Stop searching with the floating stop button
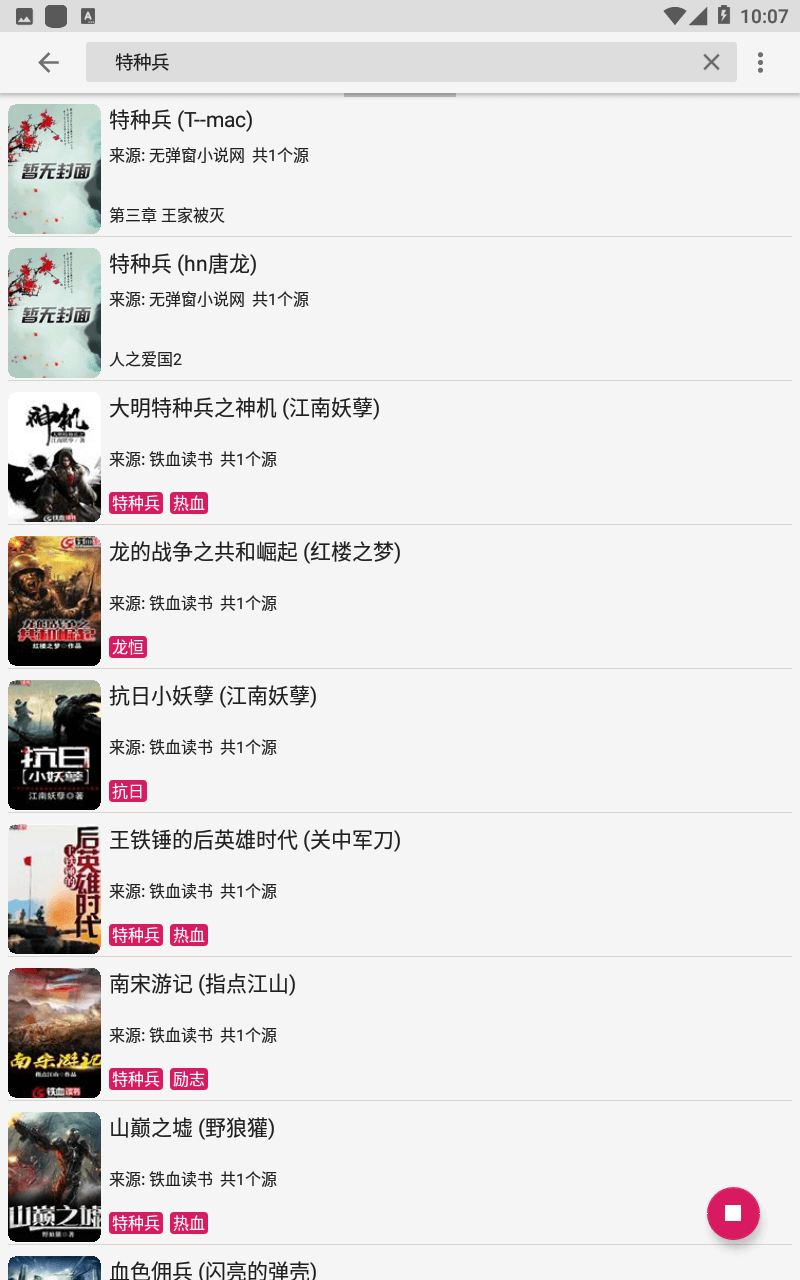The width and height of the screenshot is (800, 1280). pos(733,1213)
